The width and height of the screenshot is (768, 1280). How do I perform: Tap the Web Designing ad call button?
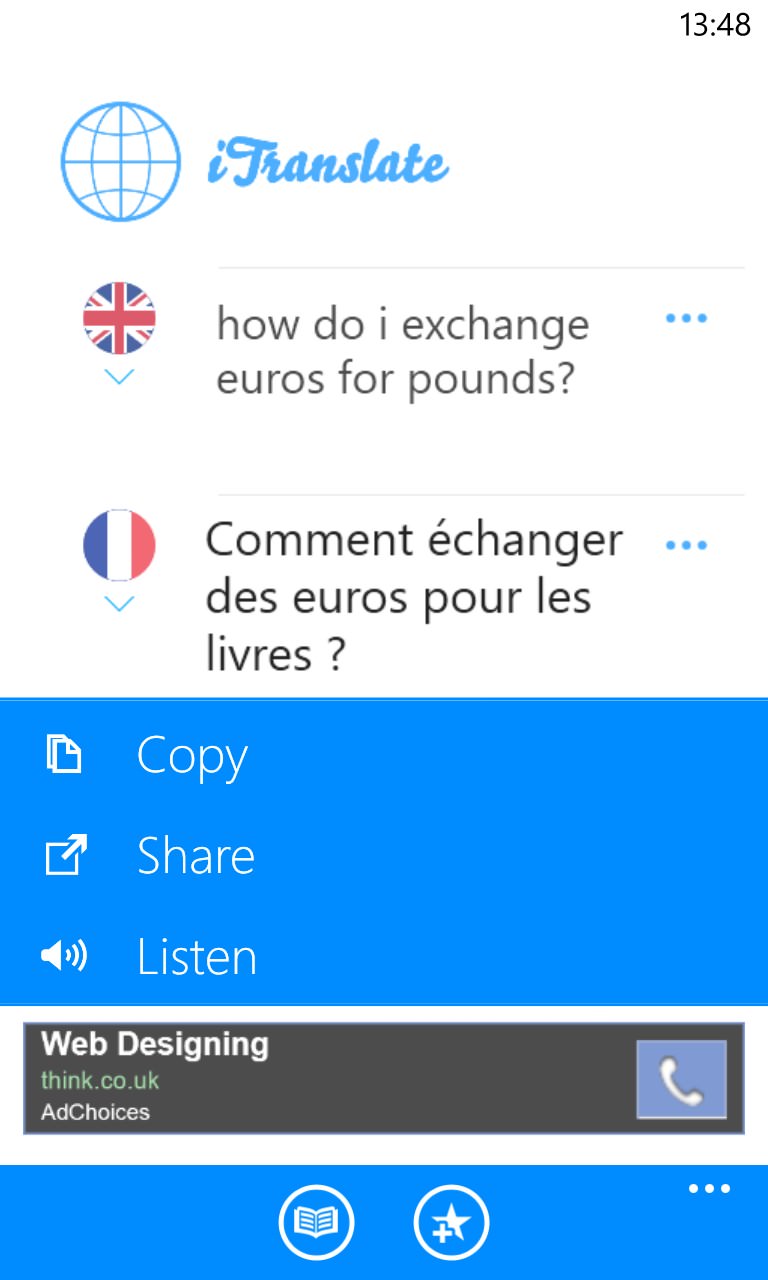pos(682,1079)
